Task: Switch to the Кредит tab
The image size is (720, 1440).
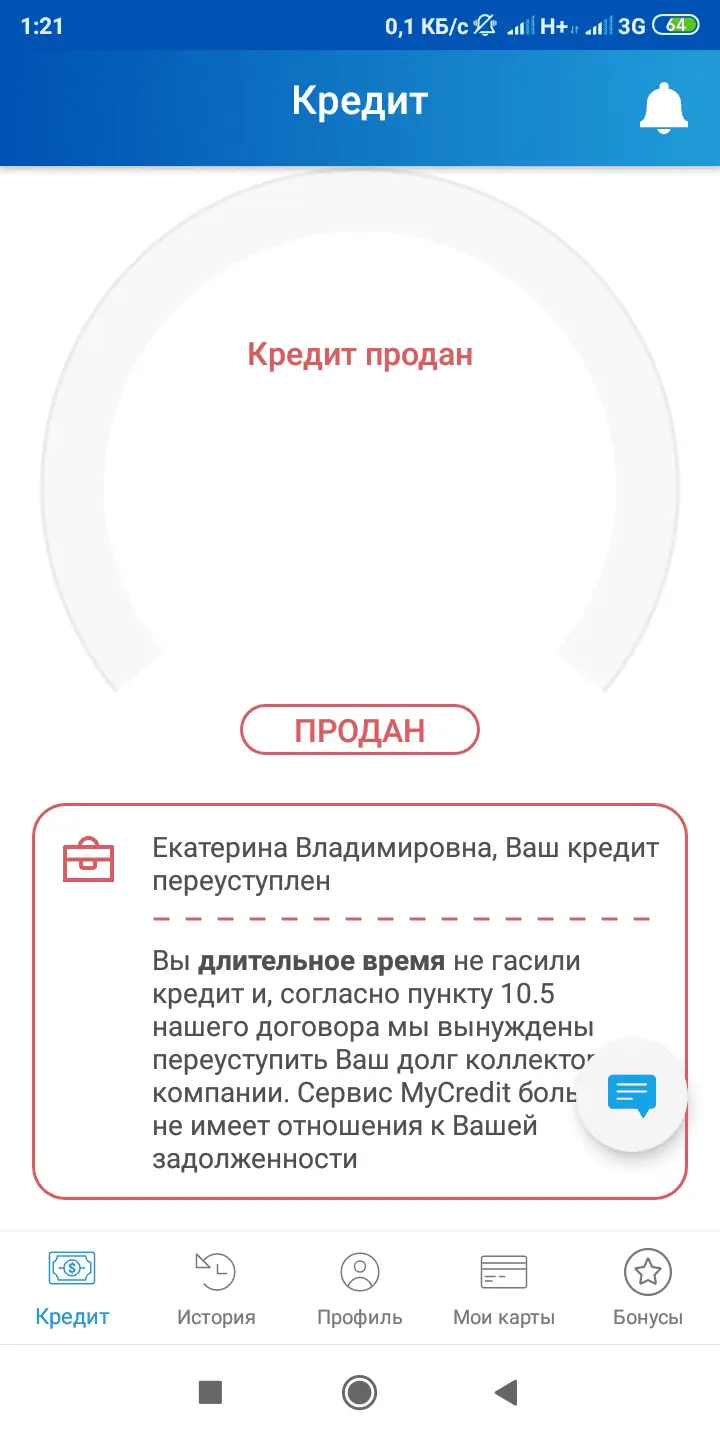Action: [x=72, y=1288]
